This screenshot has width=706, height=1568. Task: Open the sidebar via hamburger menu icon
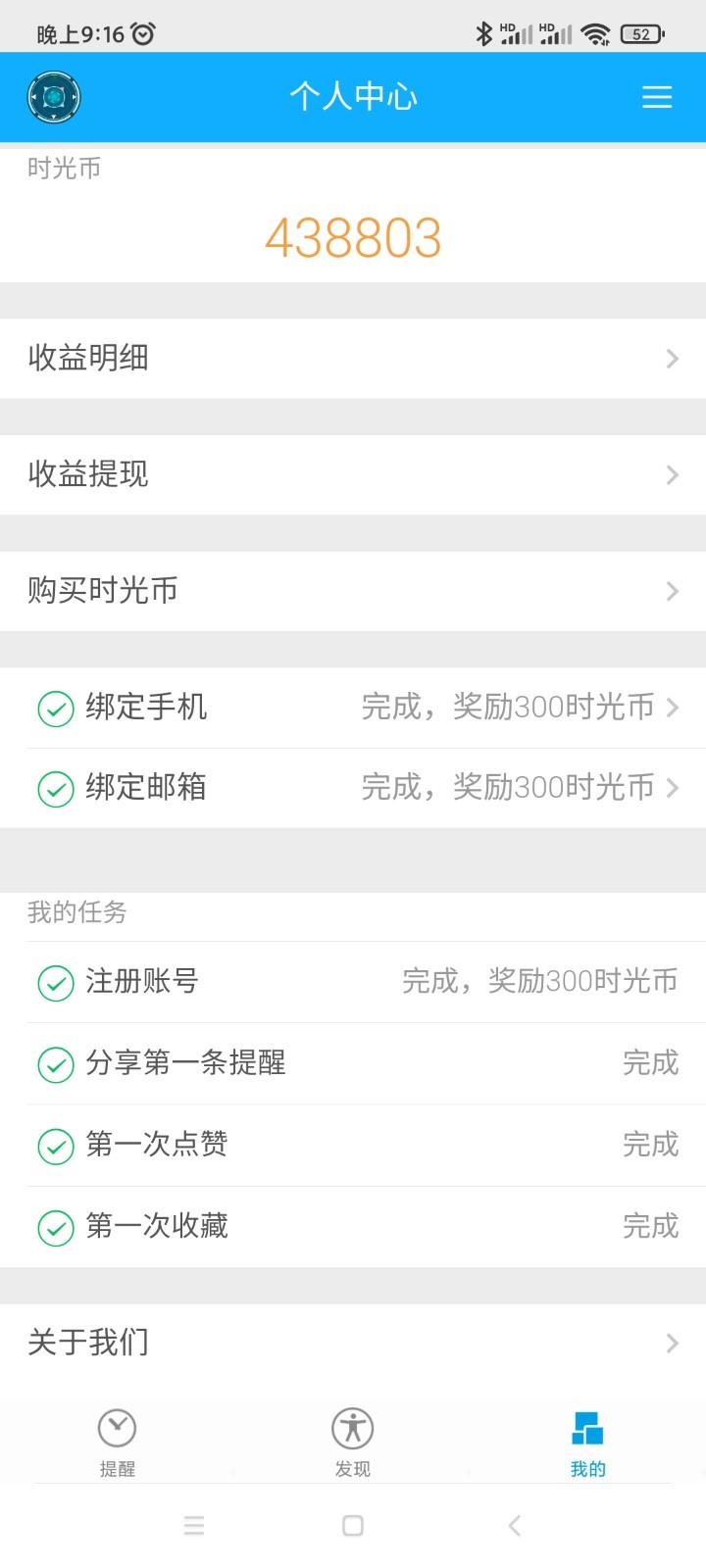656,97
